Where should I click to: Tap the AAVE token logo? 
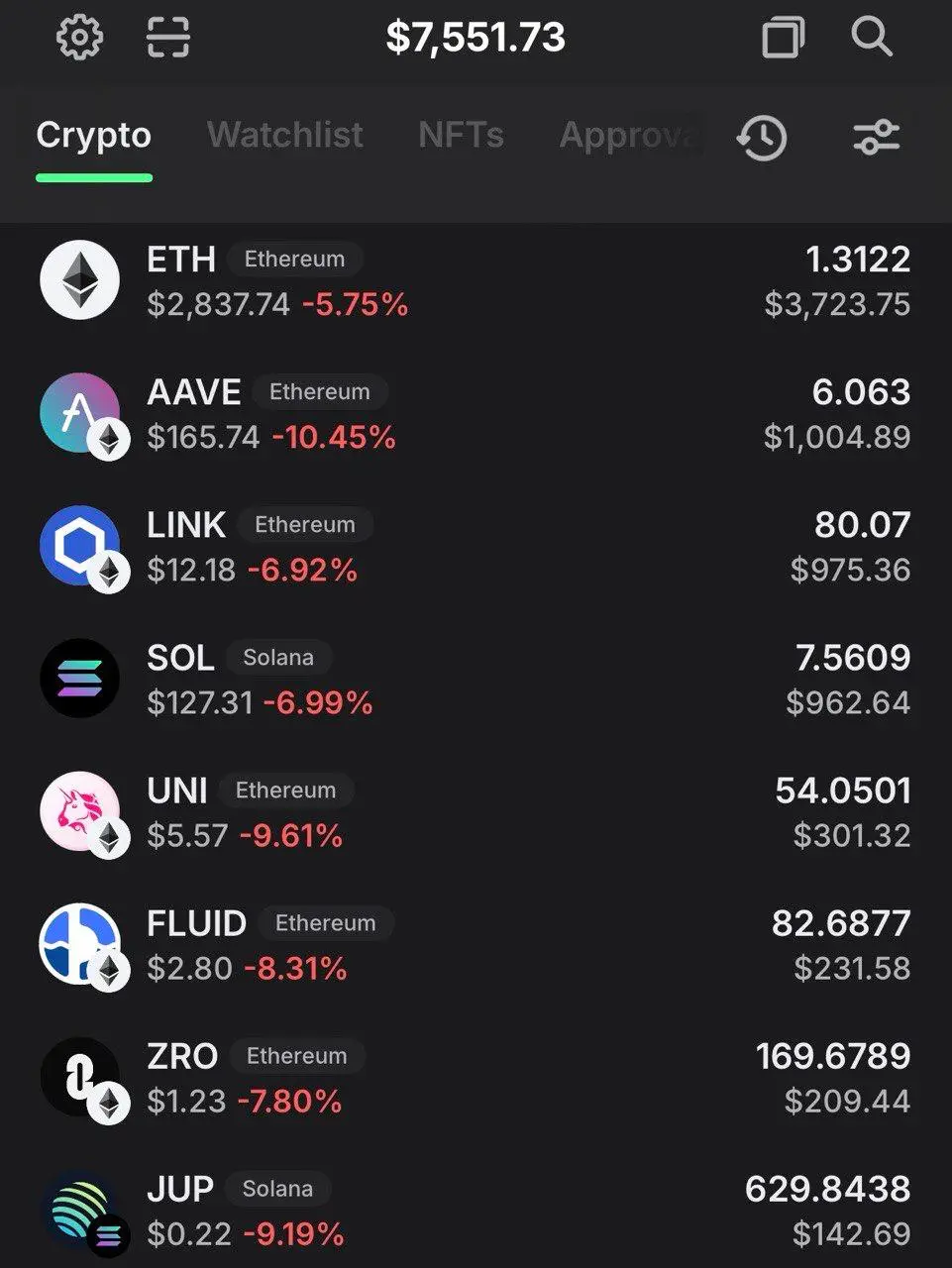click(80, 412)
